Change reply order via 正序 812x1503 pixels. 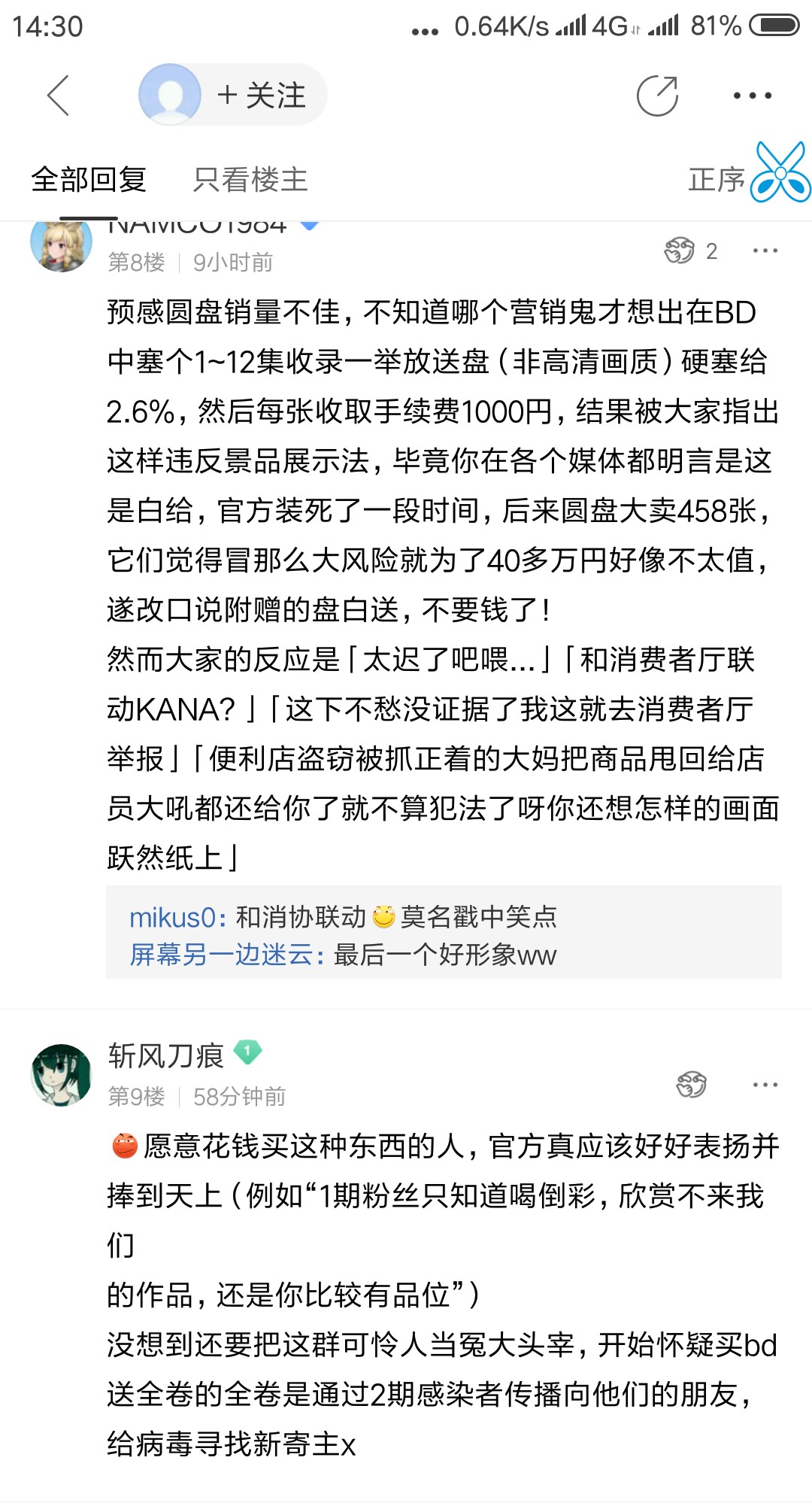pos(716,180)
